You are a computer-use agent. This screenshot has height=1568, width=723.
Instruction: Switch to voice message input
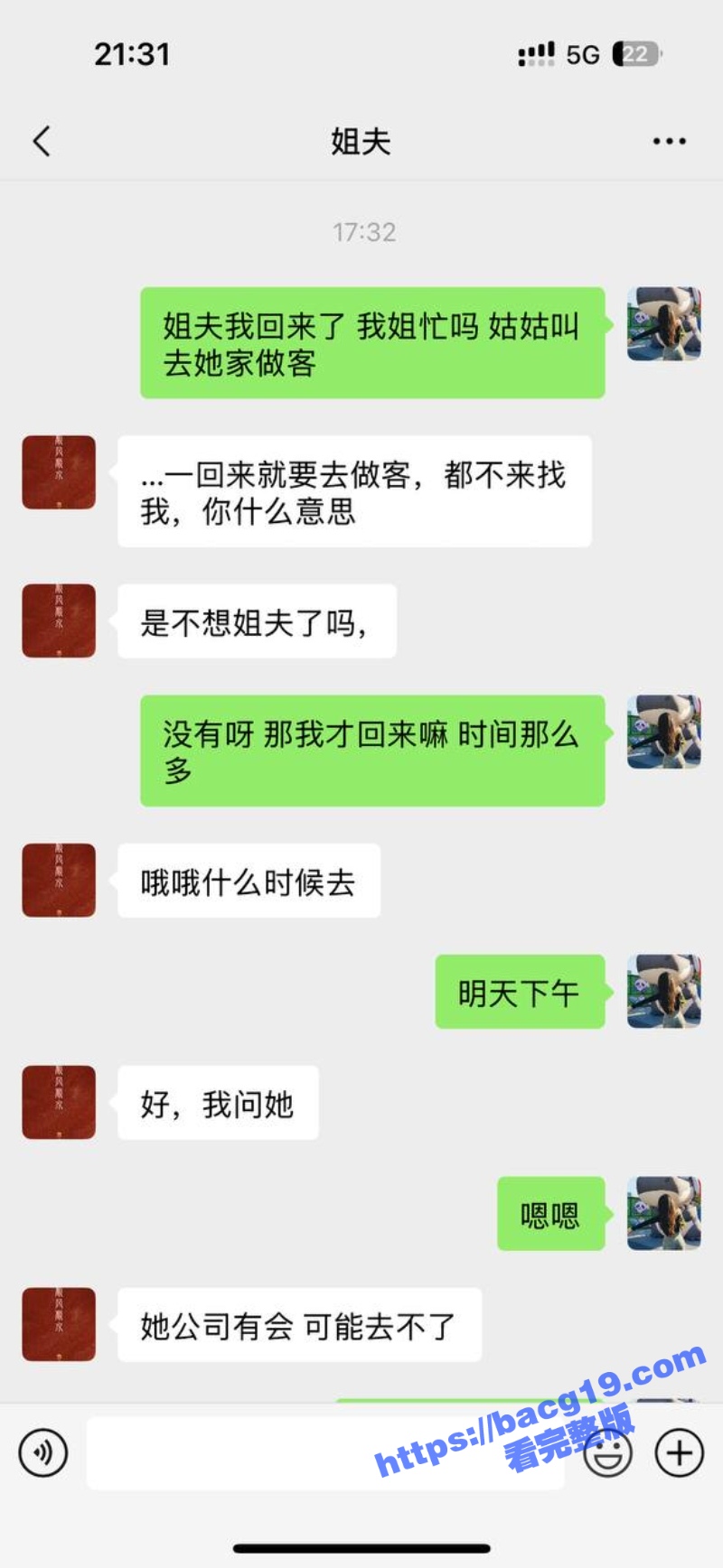[x=42, y=1453]
